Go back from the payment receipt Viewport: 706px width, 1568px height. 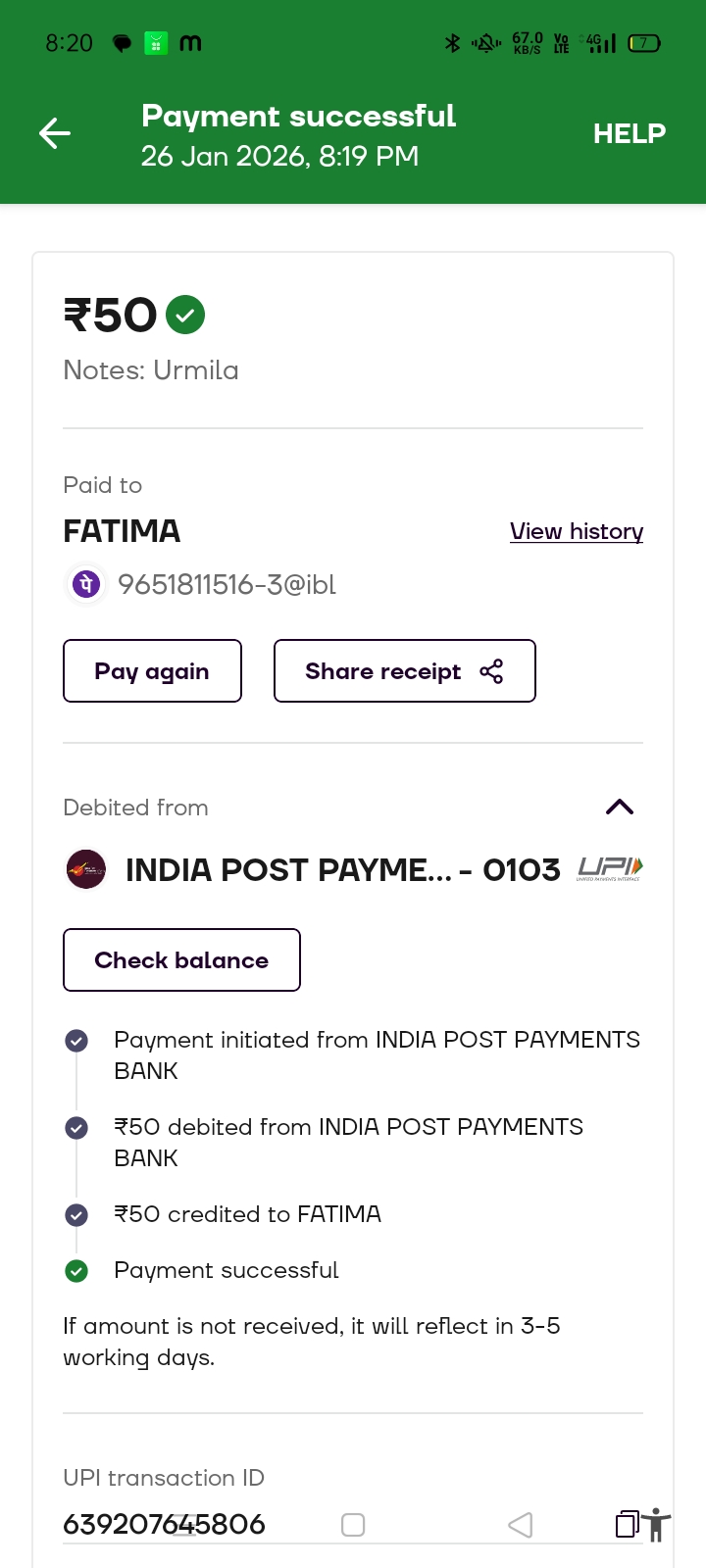(55, 133)
